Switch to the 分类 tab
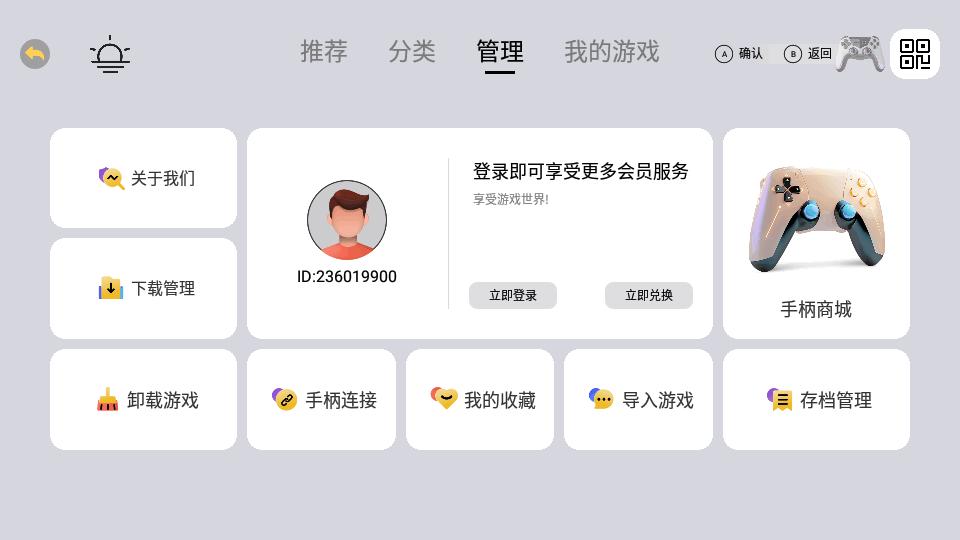The width and height of the screenshot is (960, 540). (412, 52)
